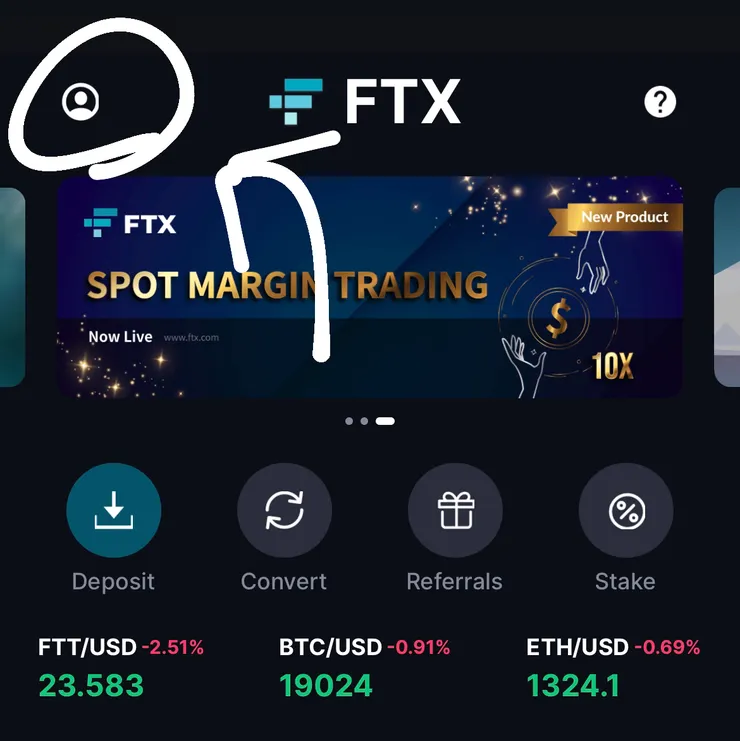
Task: Go to Referrals
Action: coord(455,511)
